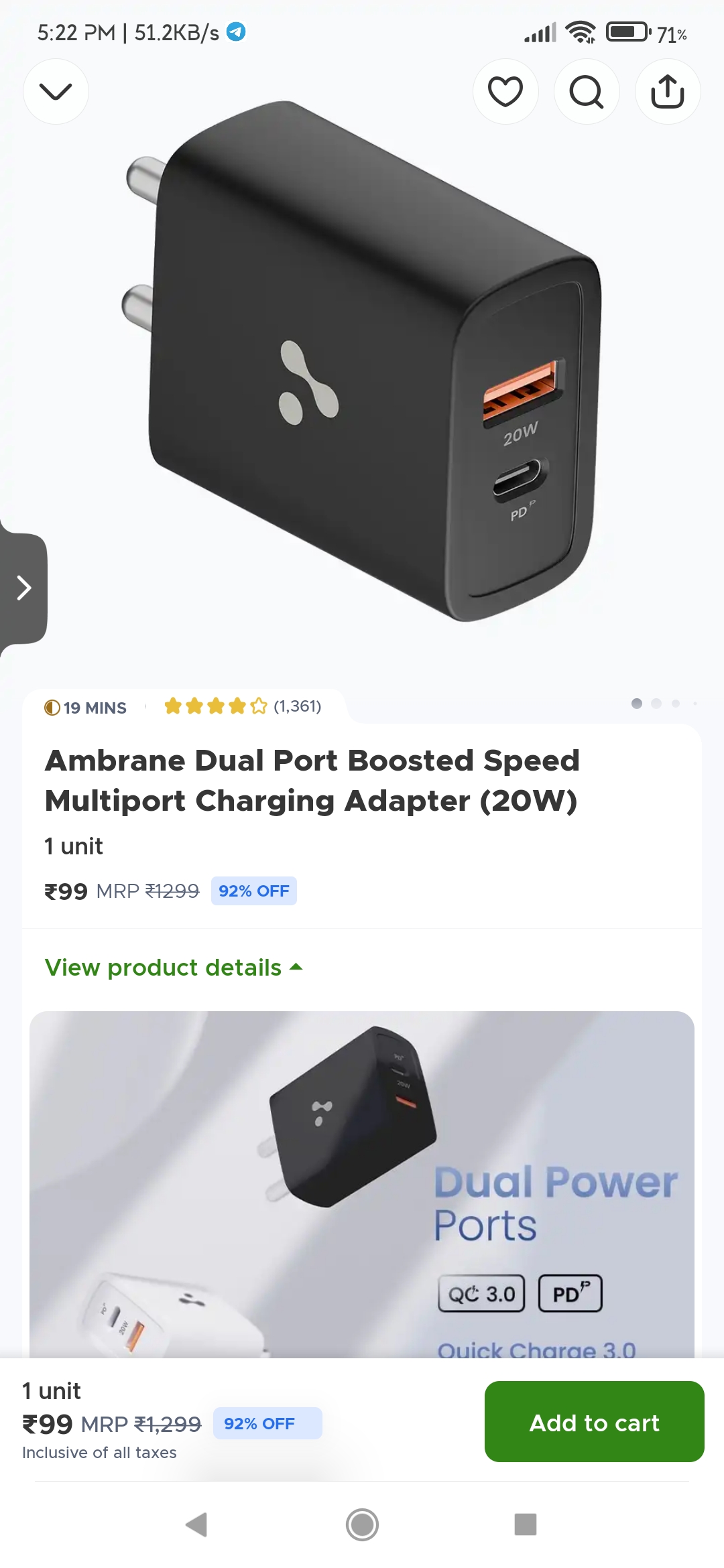The height and width of the screenshot is (1568, 724).
Task: Share this Ambrane adapter
Action: click(x=668, y=91)
